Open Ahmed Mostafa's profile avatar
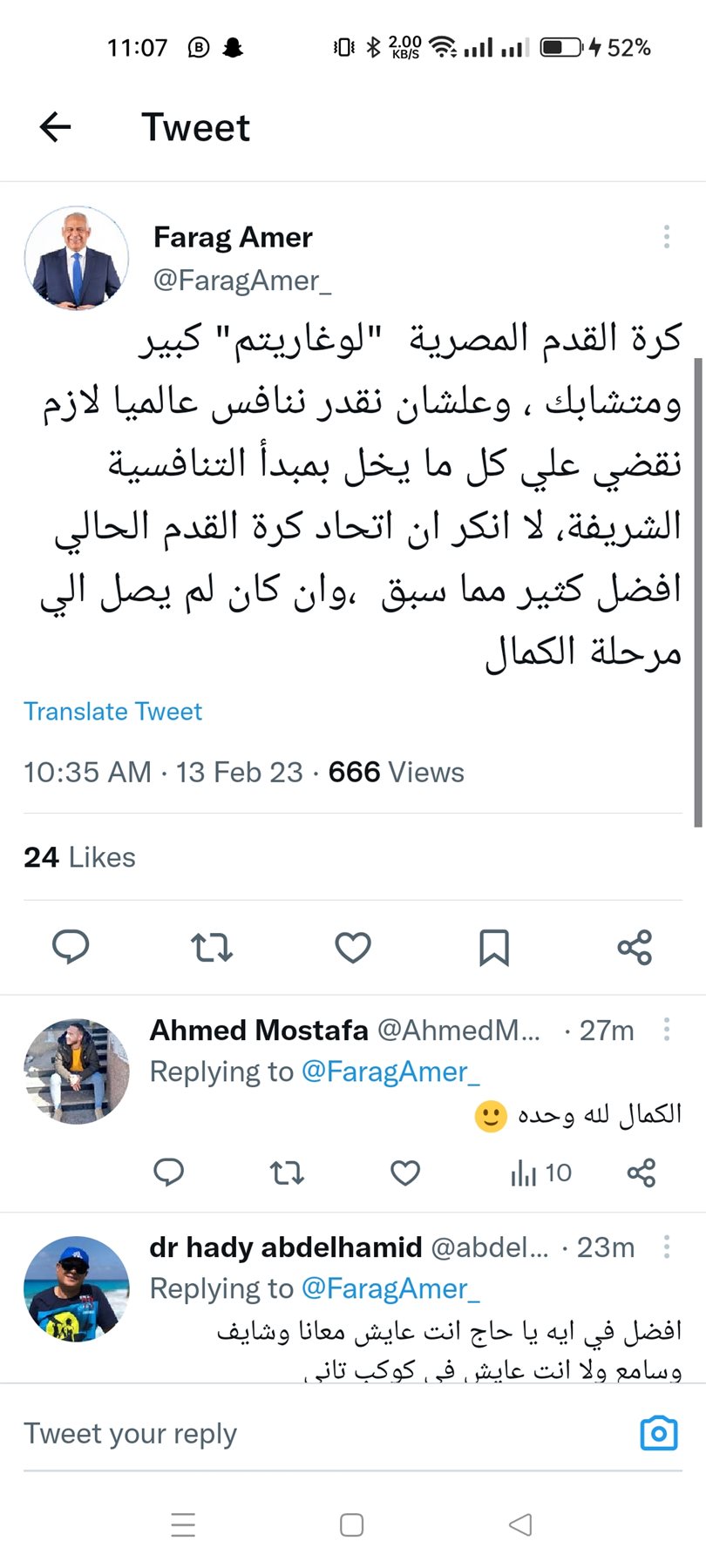This screenshot has width=706, height=1568. coord(77,1071)
